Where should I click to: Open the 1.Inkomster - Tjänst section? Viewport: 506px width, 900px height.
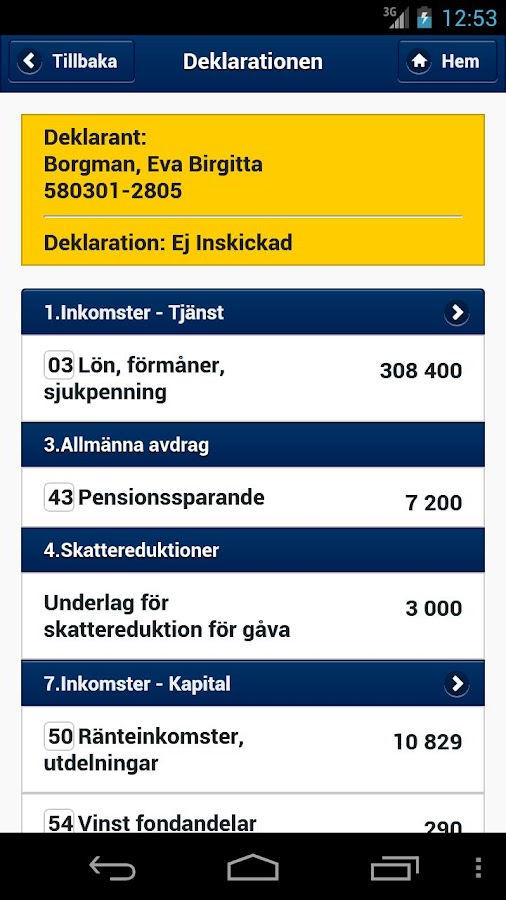253,312
